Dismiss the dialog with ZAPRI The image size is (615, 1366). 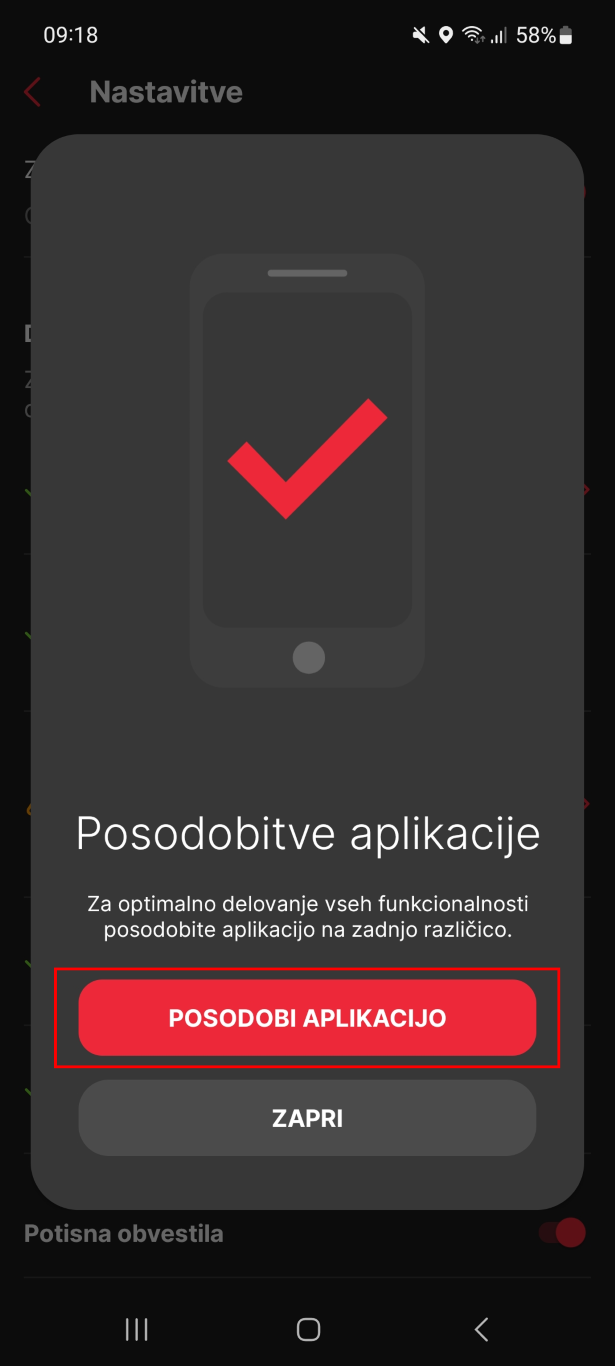point(307,1118)
